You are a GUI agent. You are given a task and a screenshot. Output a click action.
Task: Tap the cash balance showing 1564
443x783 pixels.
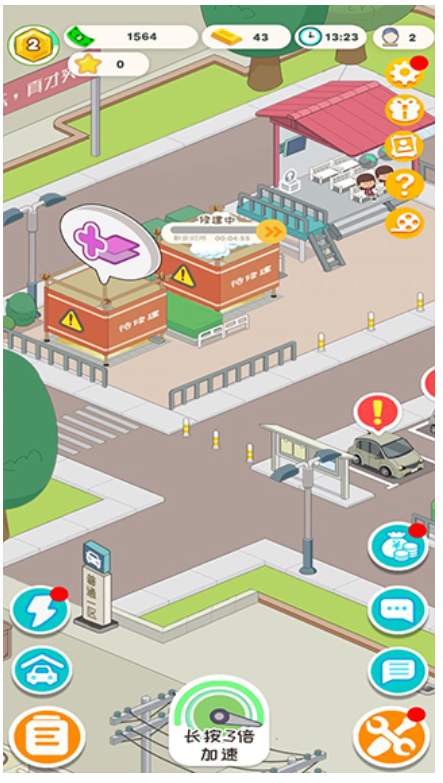131,37
